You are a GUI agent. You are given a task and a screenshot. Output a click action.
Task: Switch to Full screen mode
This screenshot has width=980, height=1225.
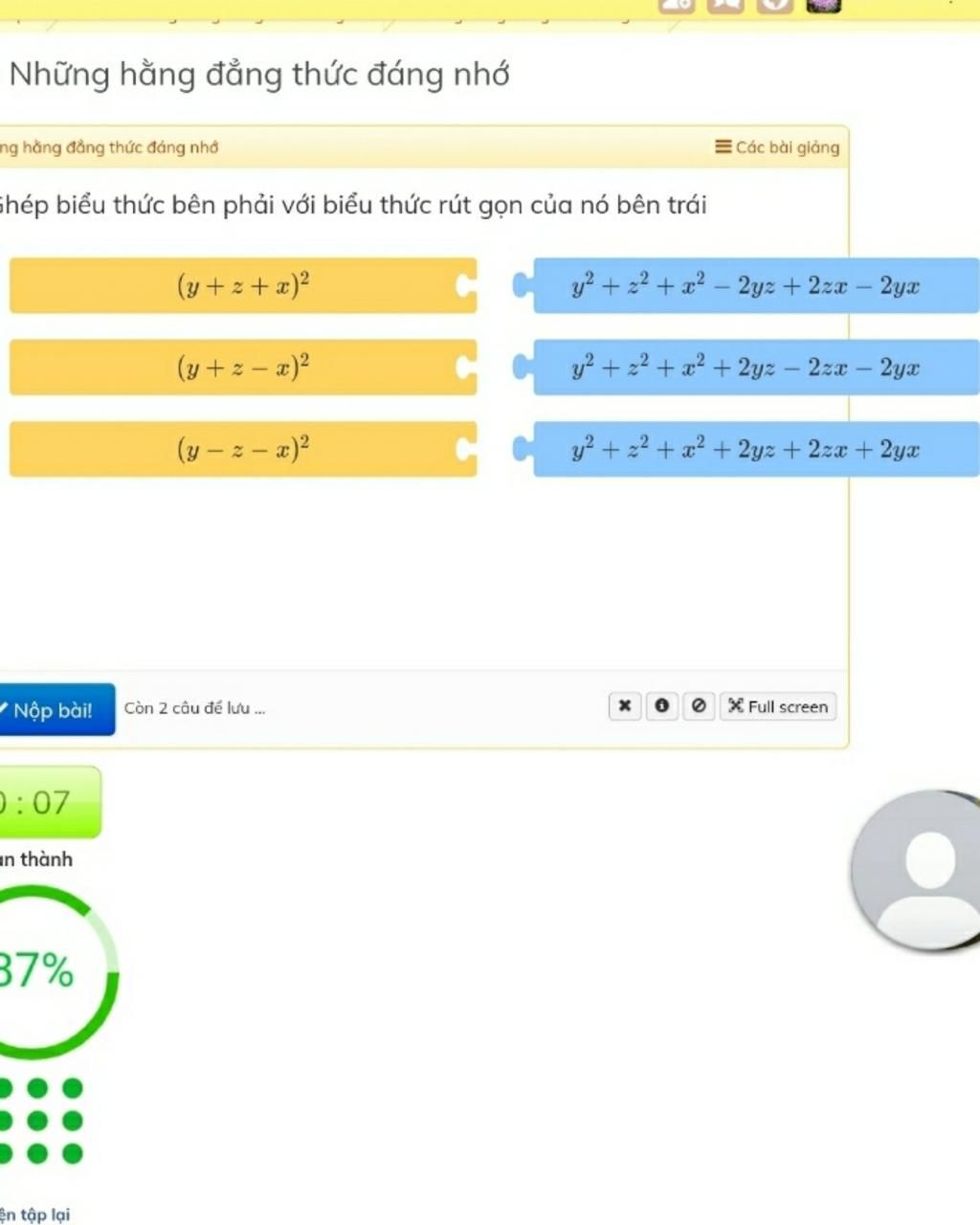coord(778,706)
